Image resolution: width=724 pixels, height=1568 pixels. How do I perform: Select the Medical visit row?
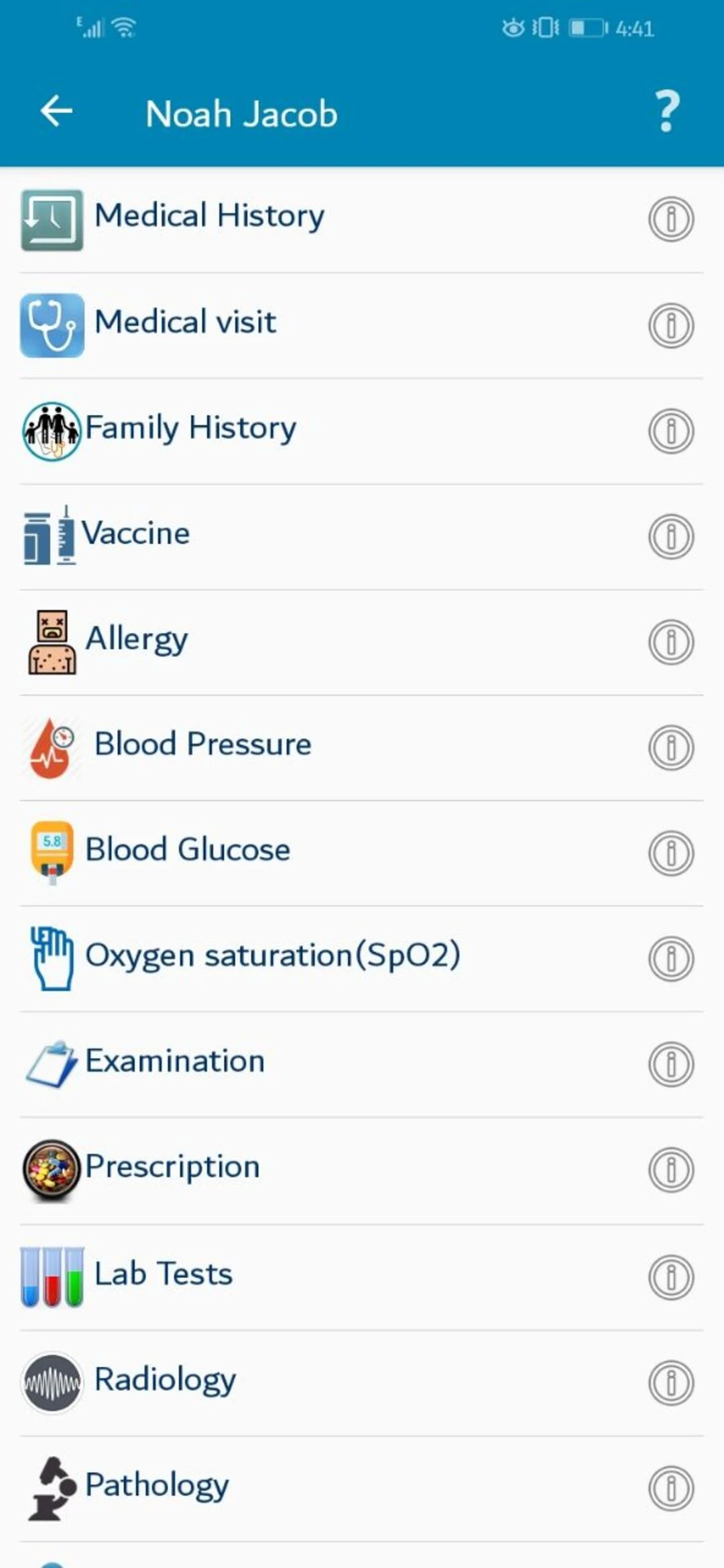[185, 322]
